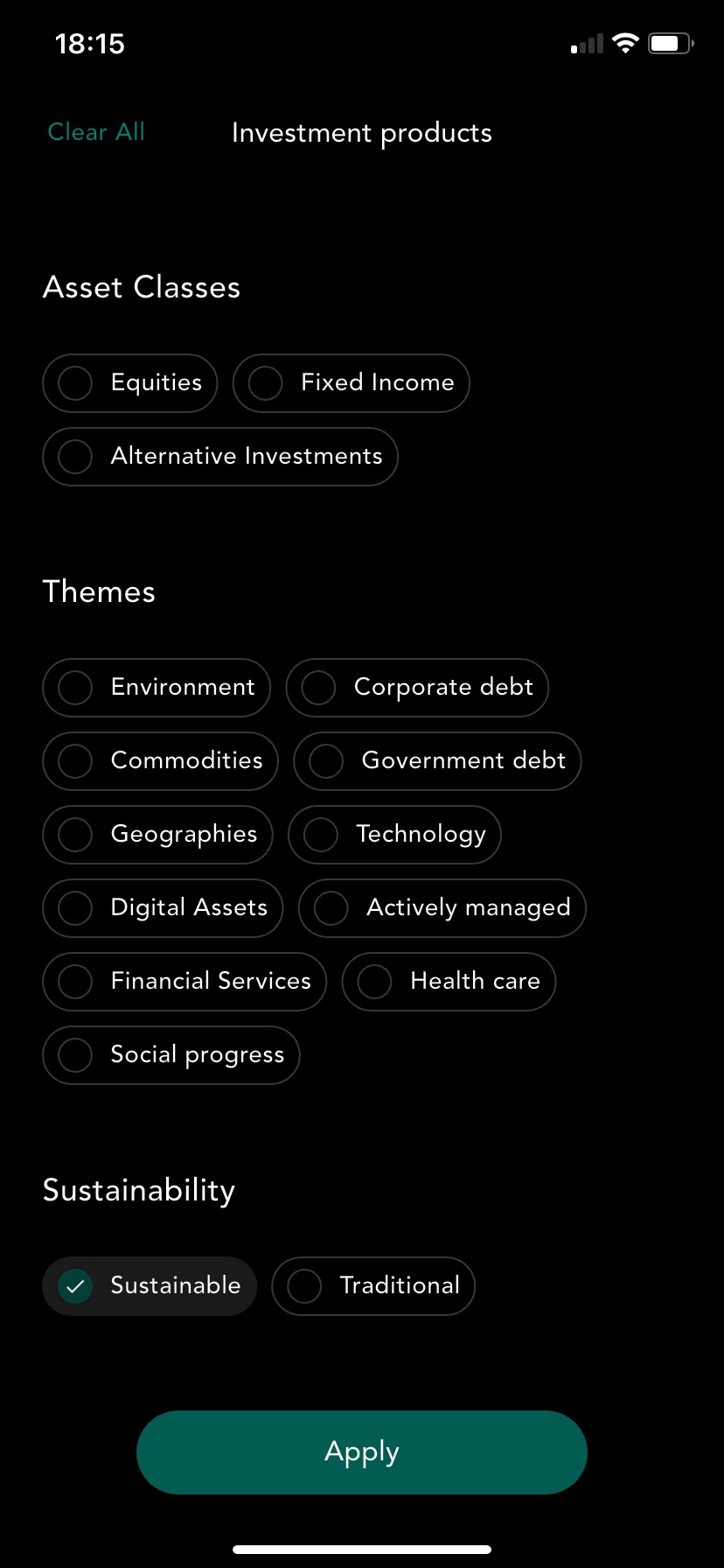The width and height of the screenshot is (724, 1568).
Task: Select the Commodities chip
Action: click(x=160, y=761)
